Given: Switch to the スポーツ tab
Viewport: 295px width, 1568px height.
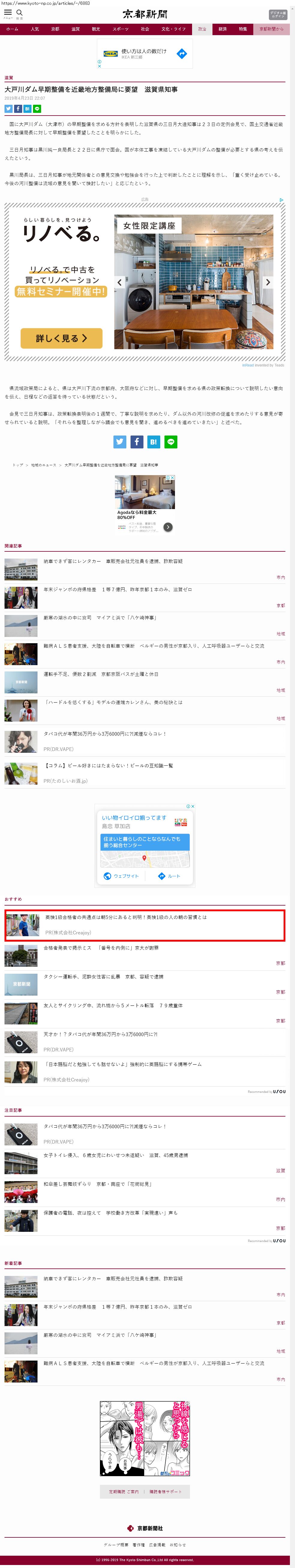Looking at the screenshot, I should point(120,29).
